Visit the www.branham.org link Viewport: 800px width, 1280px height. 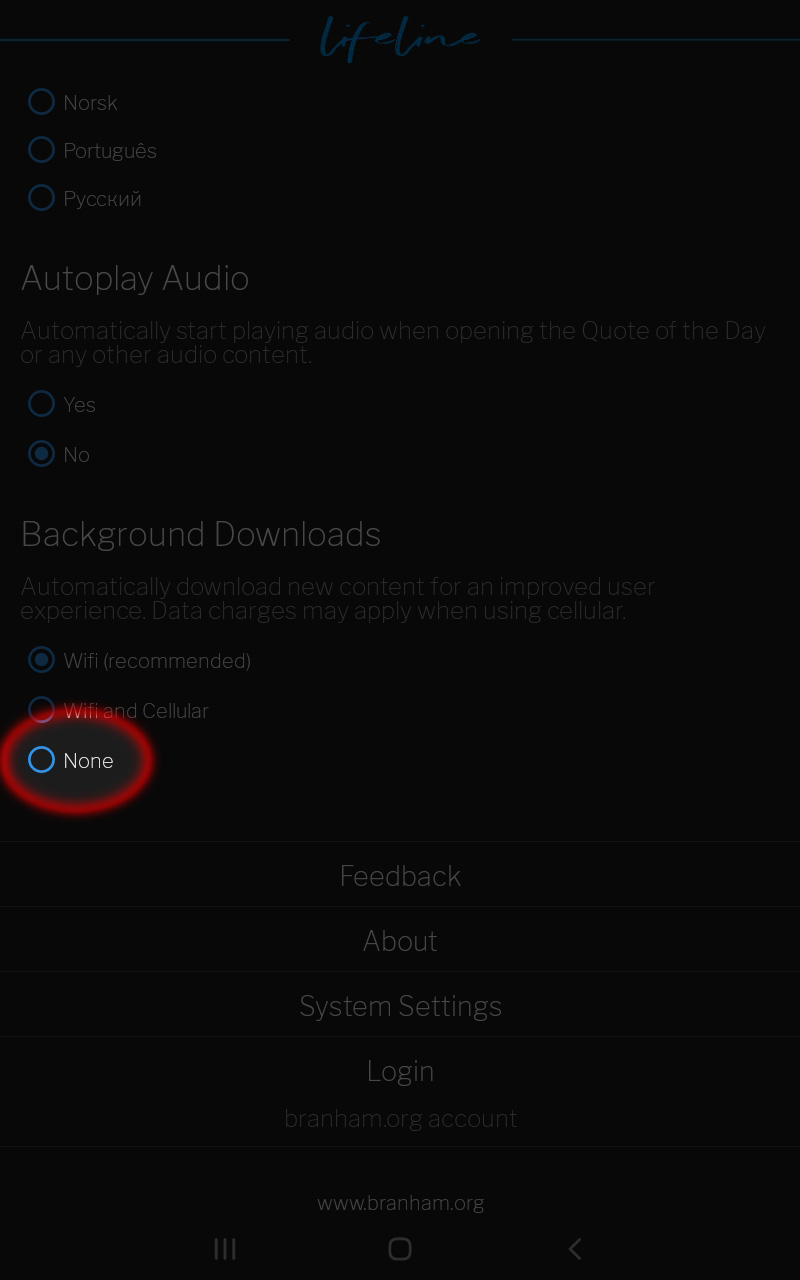[400, 1203]
